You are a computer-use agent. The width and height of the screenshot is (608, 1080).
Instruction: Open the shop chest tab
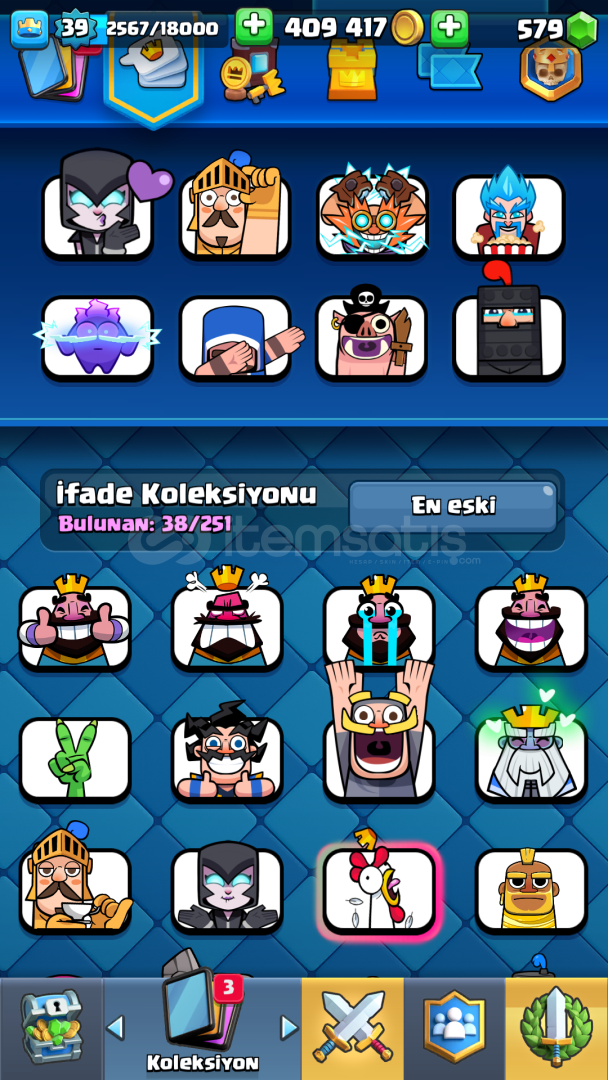52,1028
